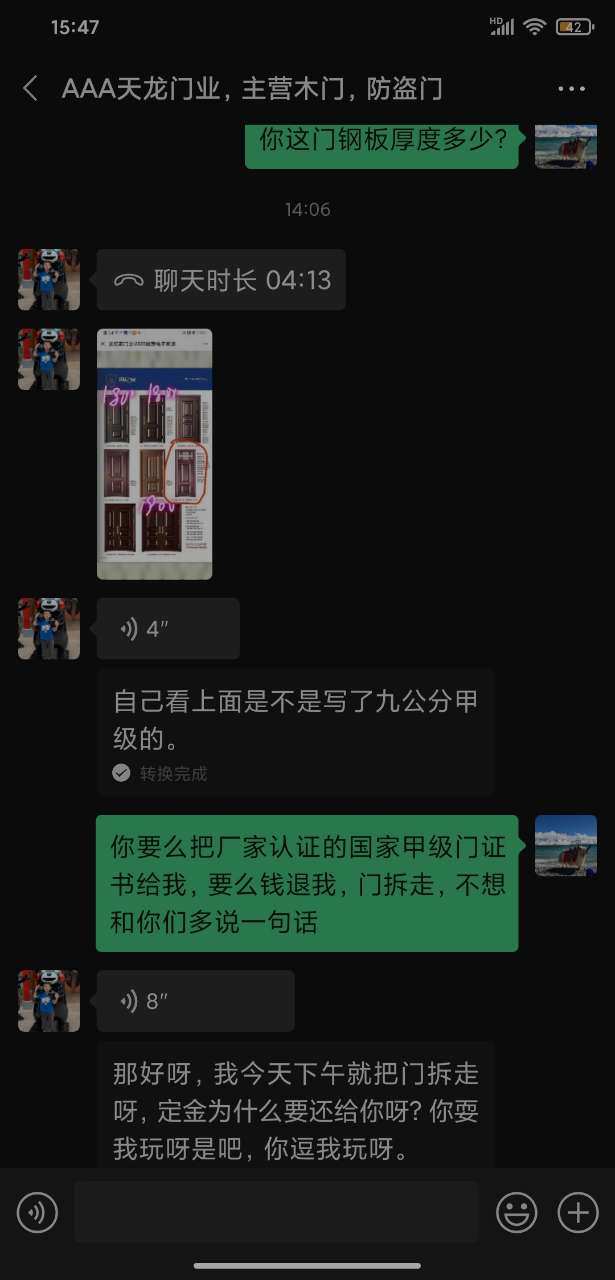Open my own avatar beside the certificate message
Image resolution: width=615 pixels, height=1280 pixels.
point(566,846)
